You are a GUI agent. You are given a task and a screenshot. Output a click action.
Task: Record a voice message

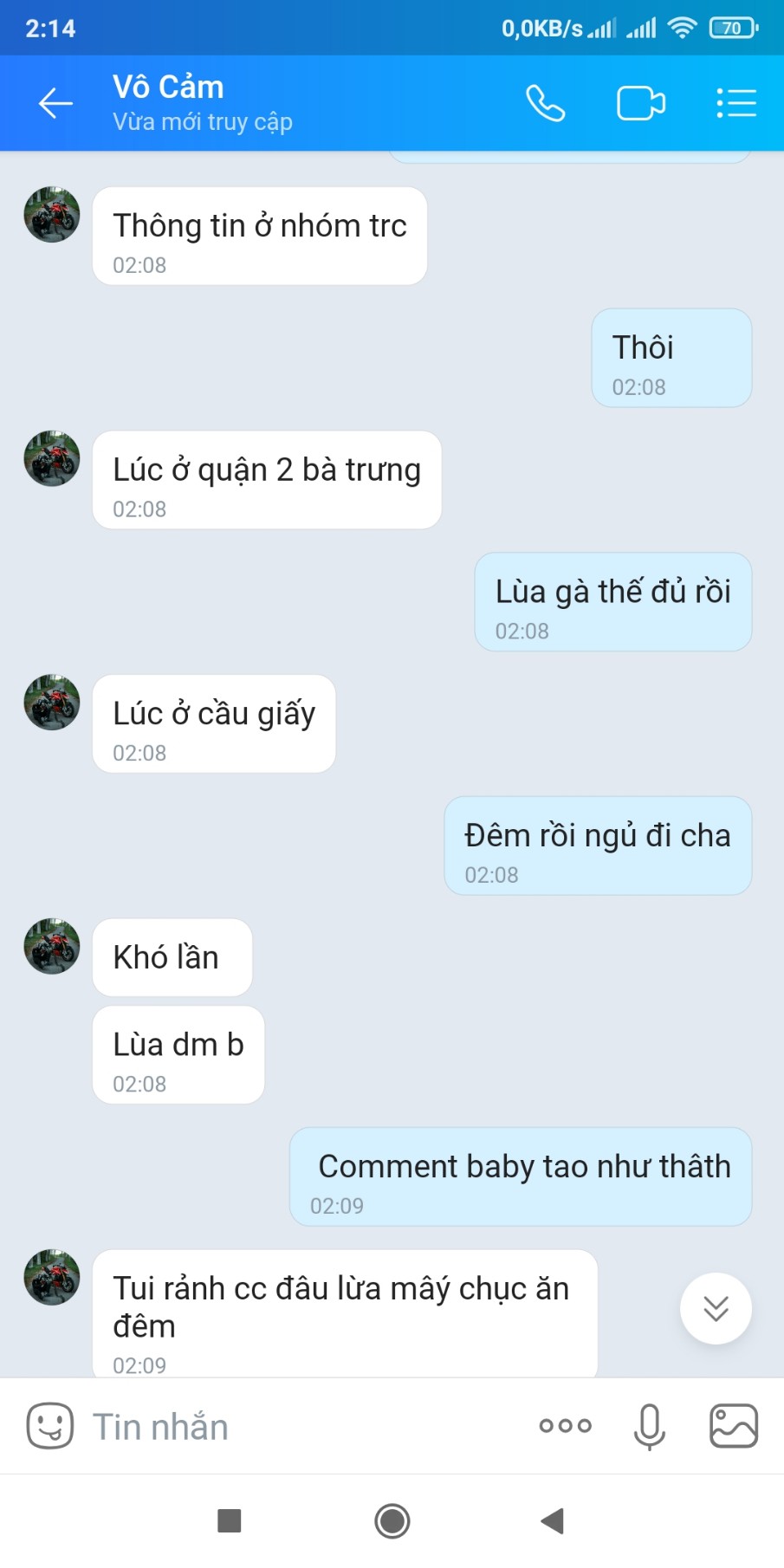(649, 1426)
